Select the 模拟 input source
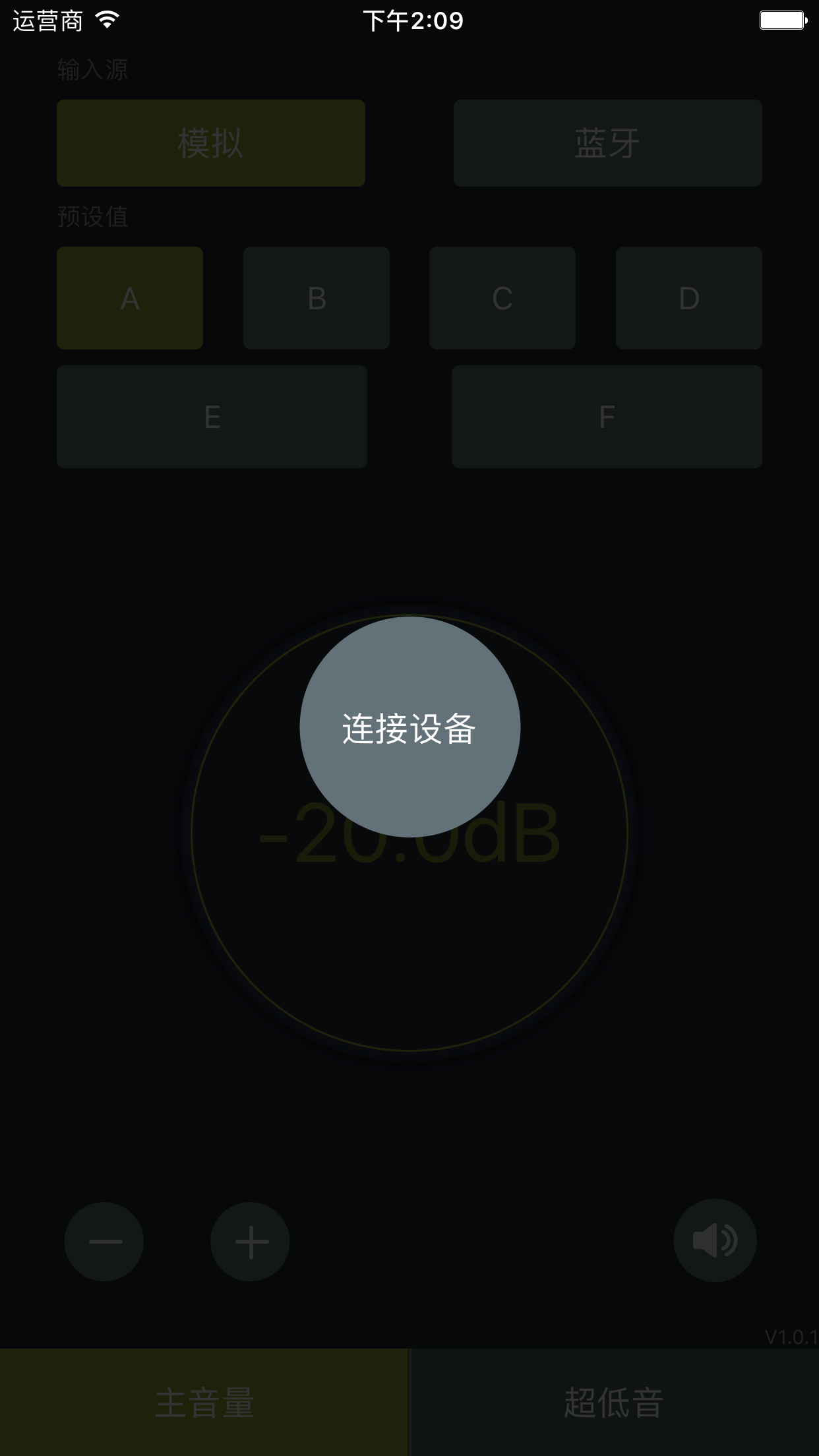Screen dimensions: 819x1456 point(210,142)
